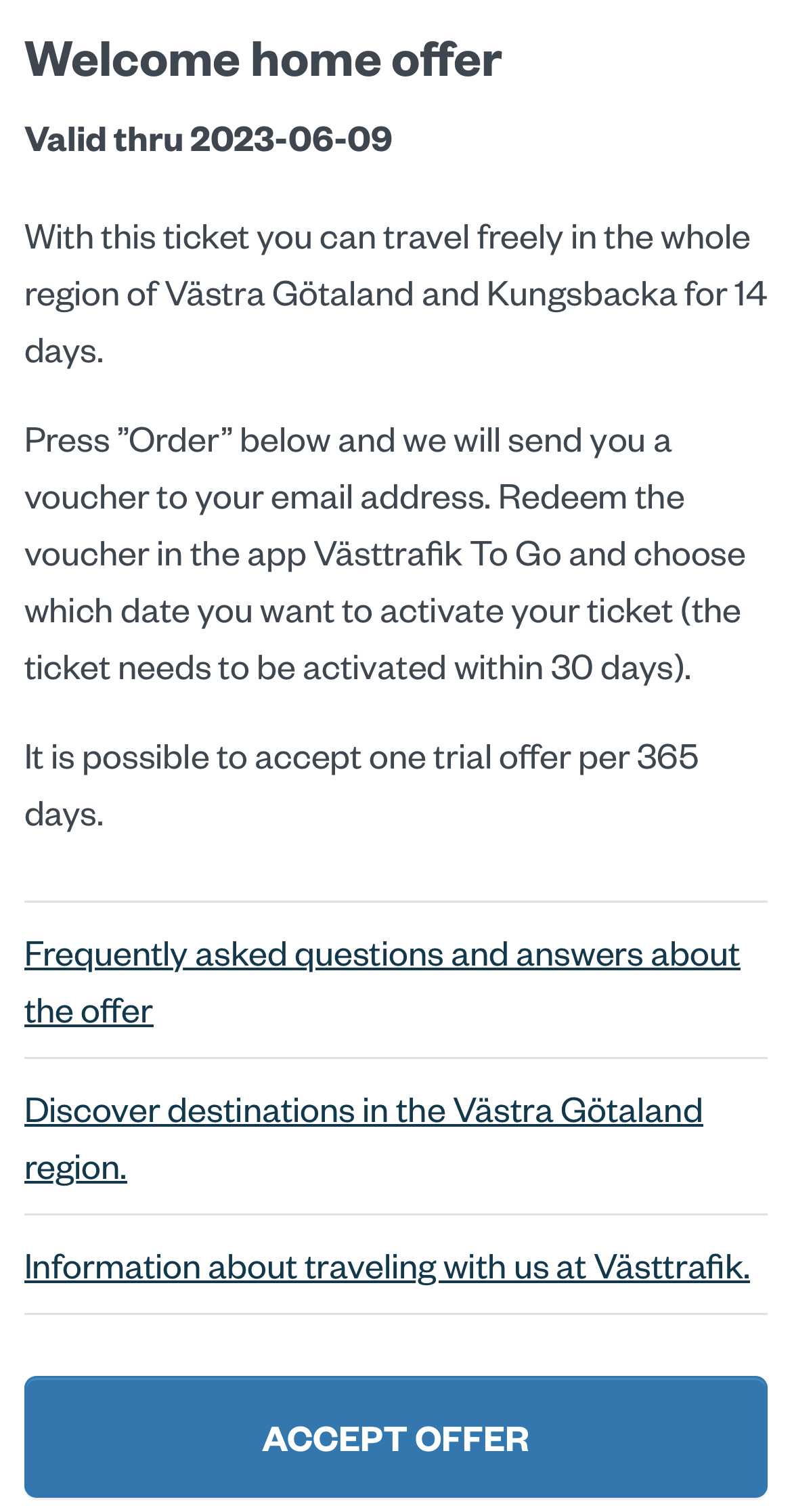Open frequently asked questions about the offer
The image size is (792, 1512).
[382, 982]
